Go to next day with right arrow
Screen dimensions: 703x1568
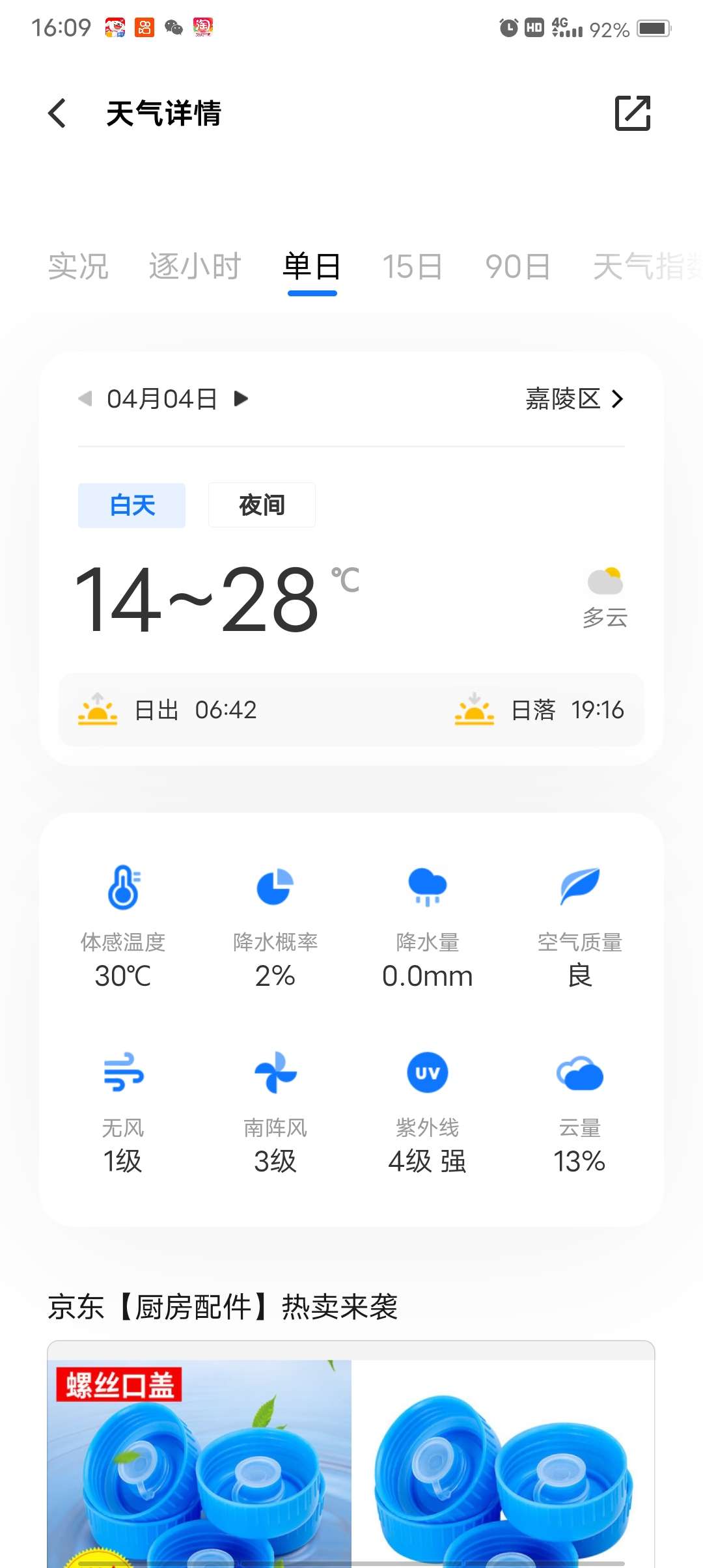click(x=240, y=399)
